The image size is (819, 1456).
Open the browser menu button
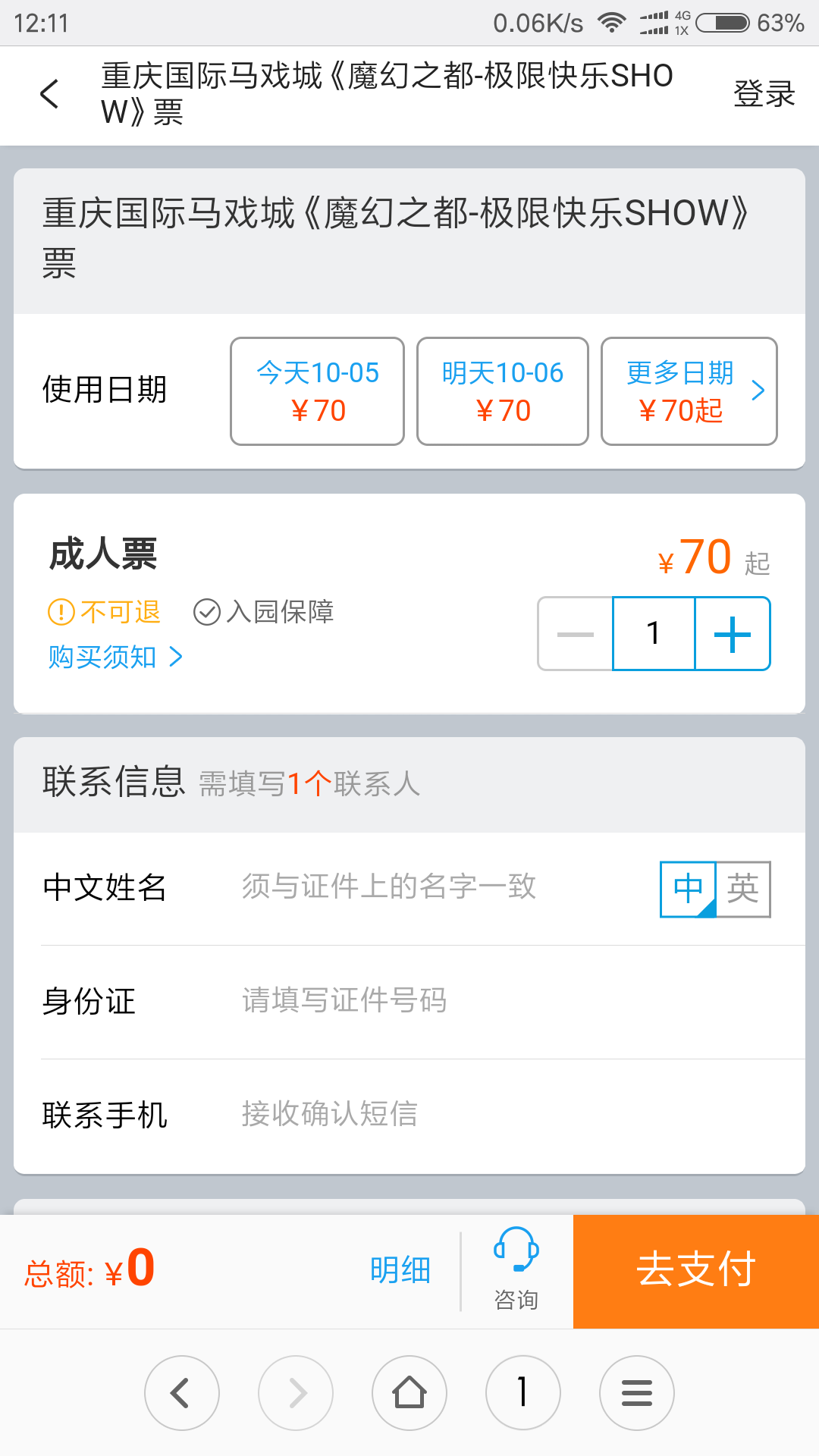click(x=637, y=1393)
